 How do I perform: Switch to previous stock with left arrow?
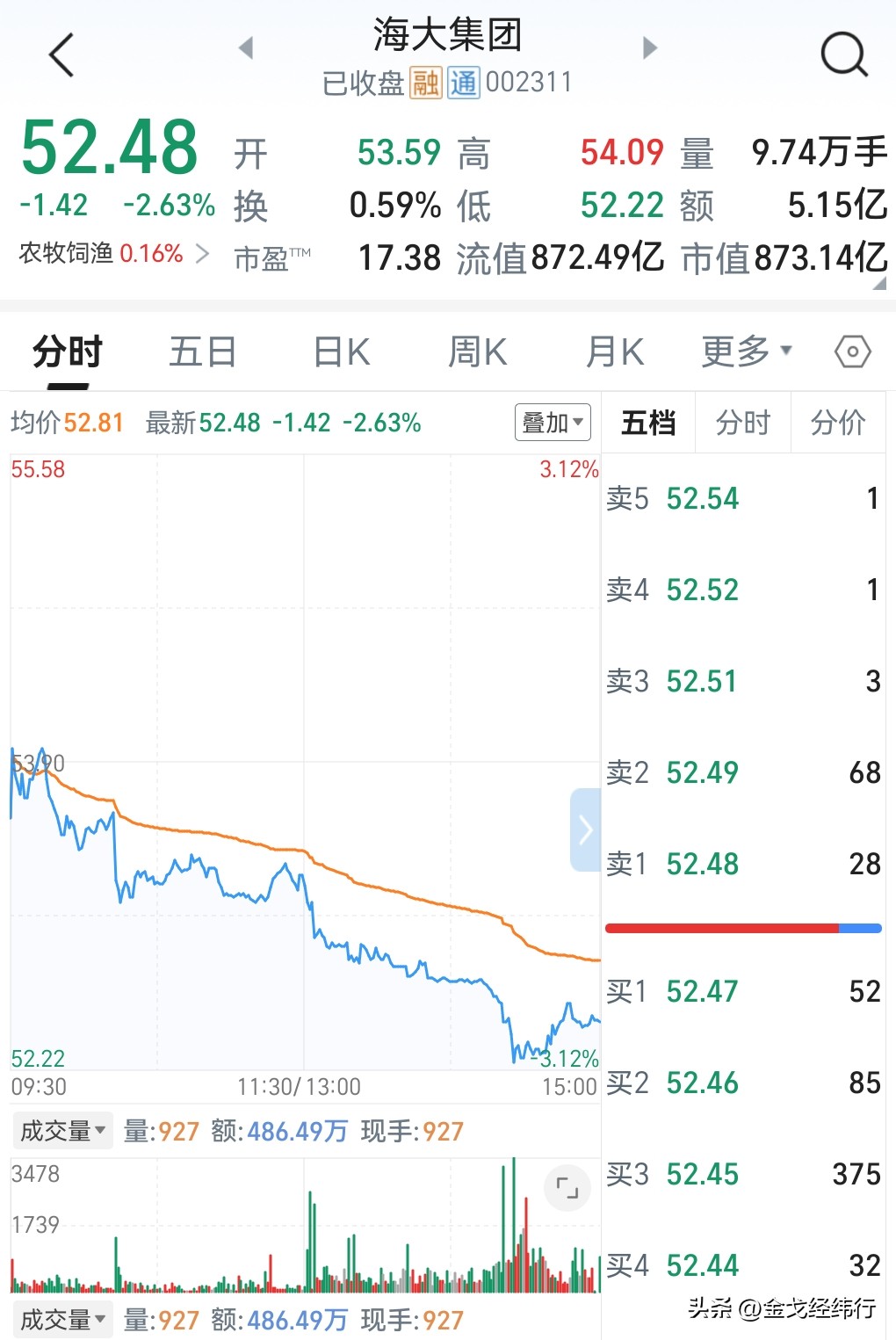tap(247, 49)
